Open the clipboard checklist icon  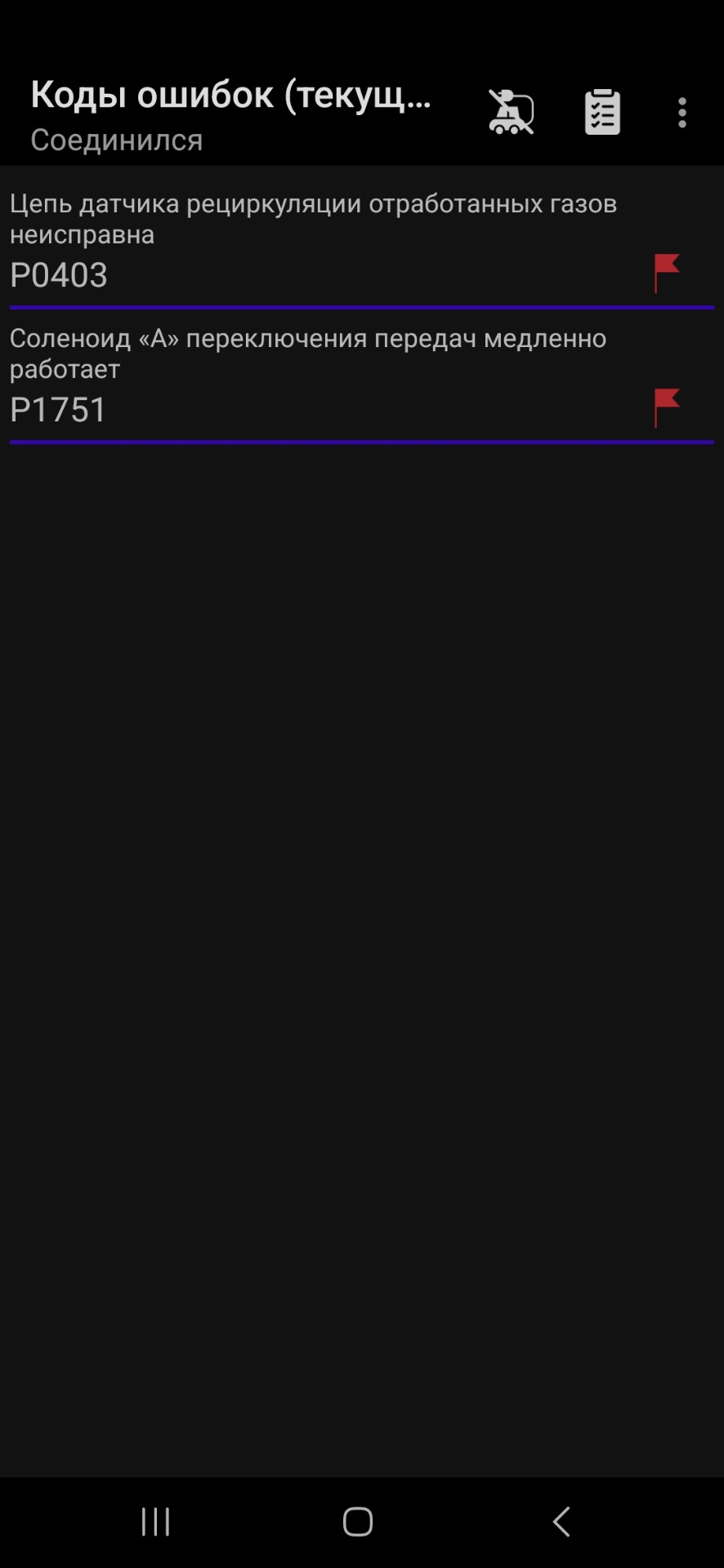tap(602, 112)
